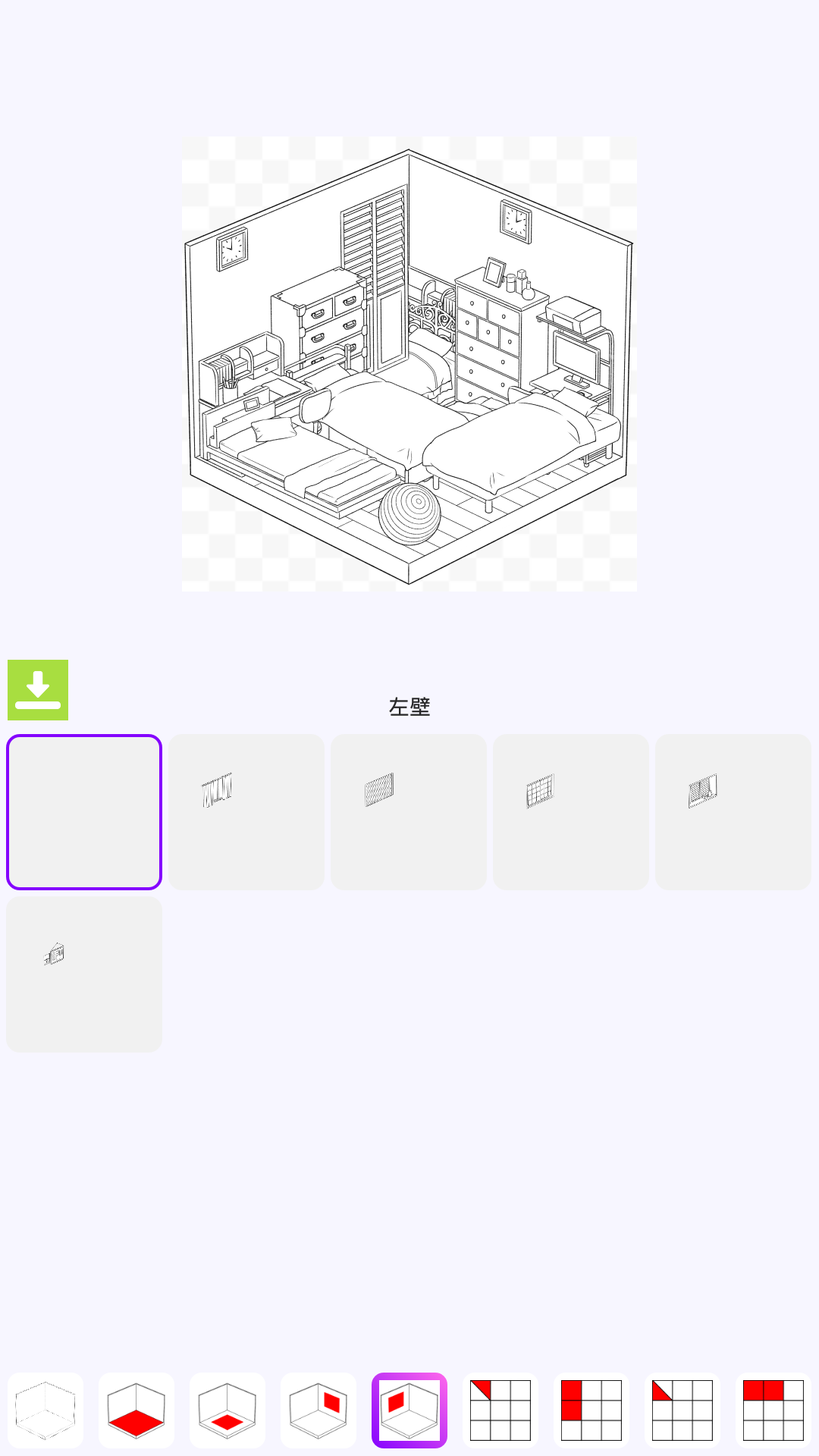Pick the hatched panel wall item
Viewport: 819px width, 1456px height.
(409, 812)
